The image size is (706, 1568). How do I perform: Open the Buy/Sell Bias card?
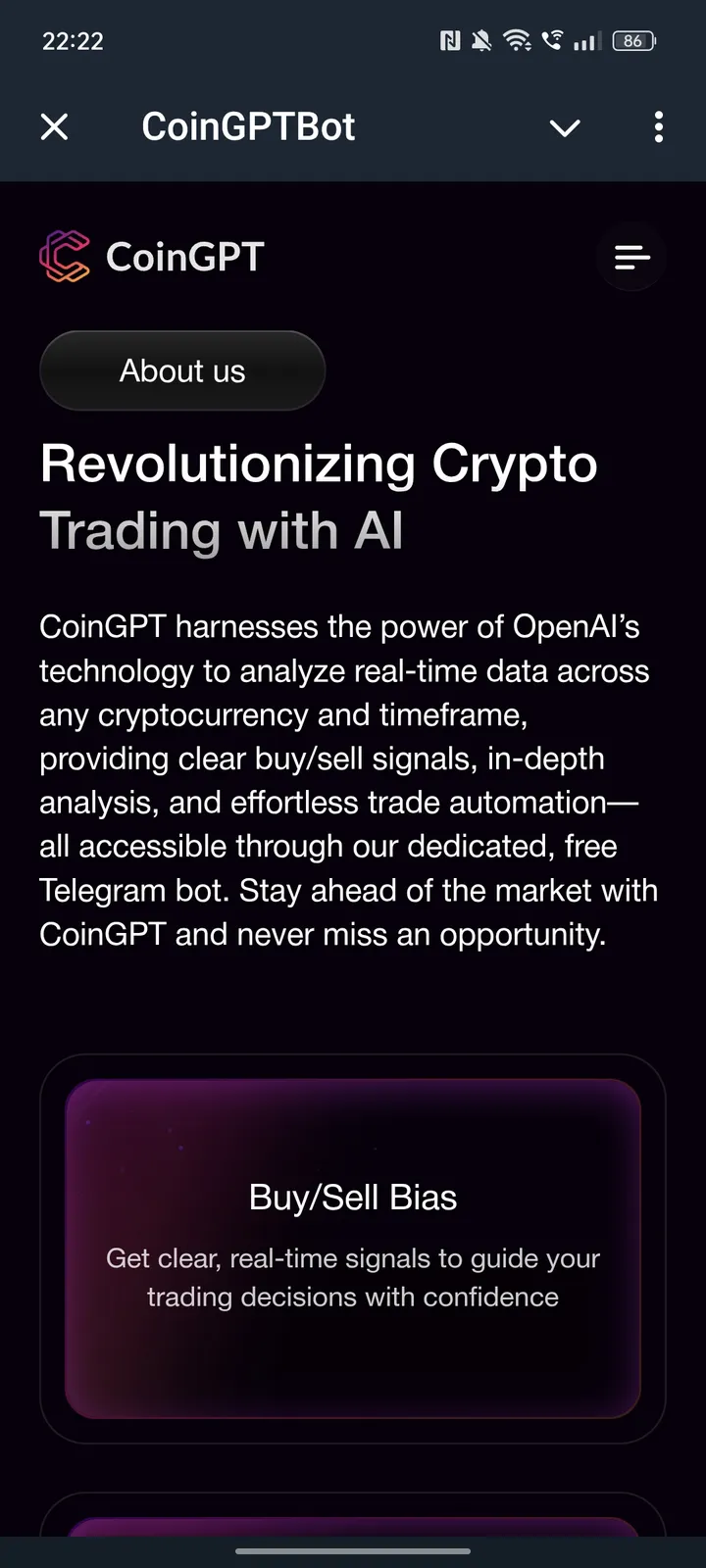pyautogui.click(x=352, y=1245)
